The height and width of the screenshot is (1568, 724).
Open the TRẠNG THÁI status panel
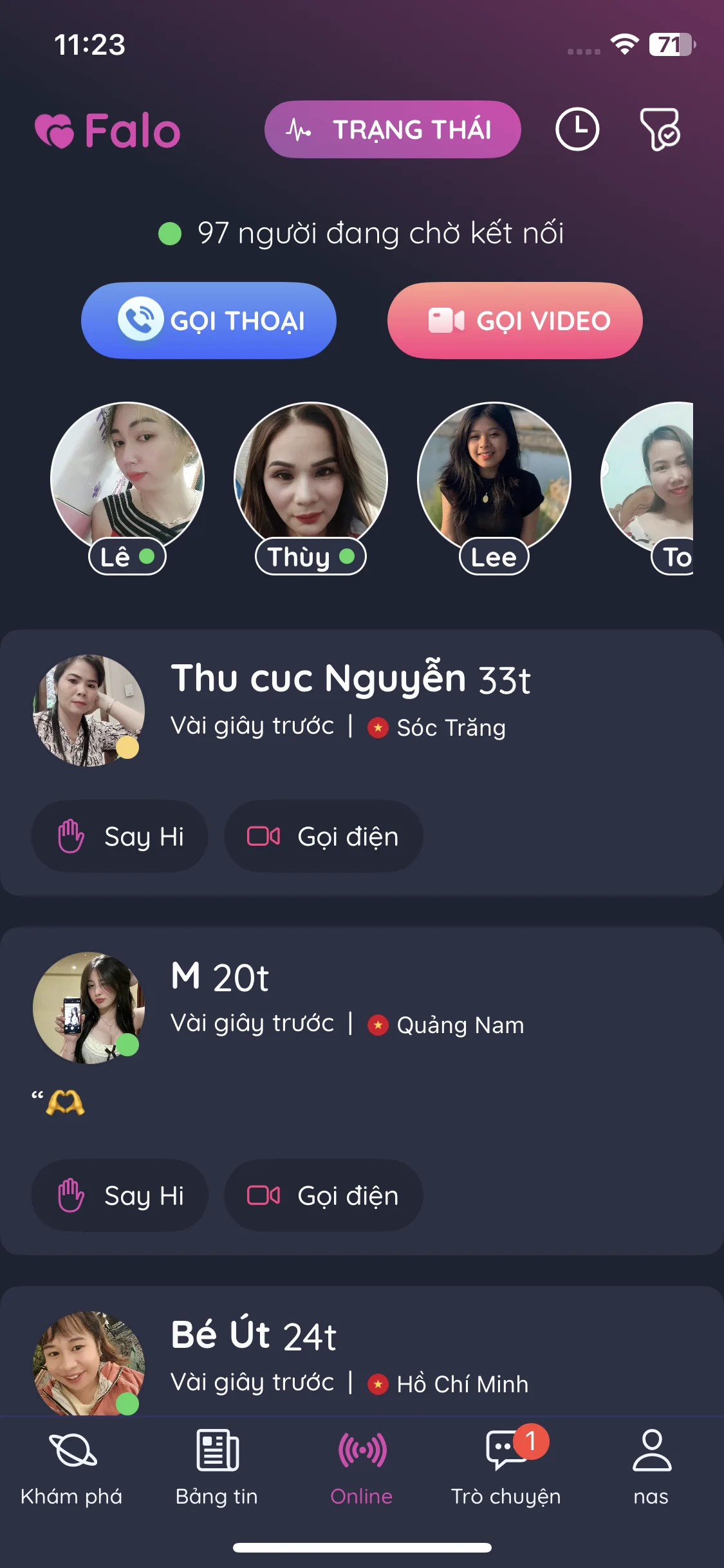393,129
